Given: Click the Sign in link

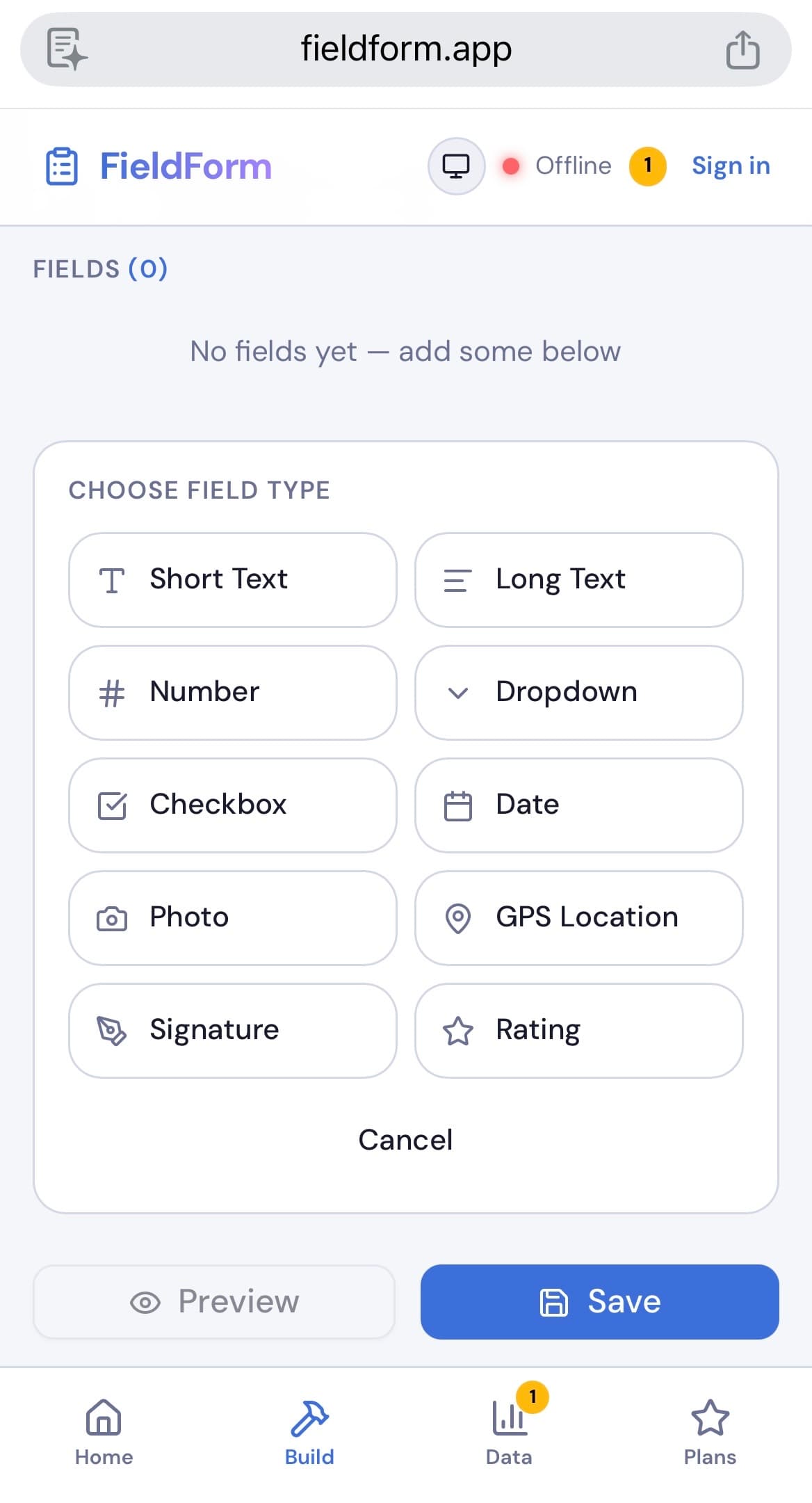Looking at the screenshot, I should (x=731, y=166).
